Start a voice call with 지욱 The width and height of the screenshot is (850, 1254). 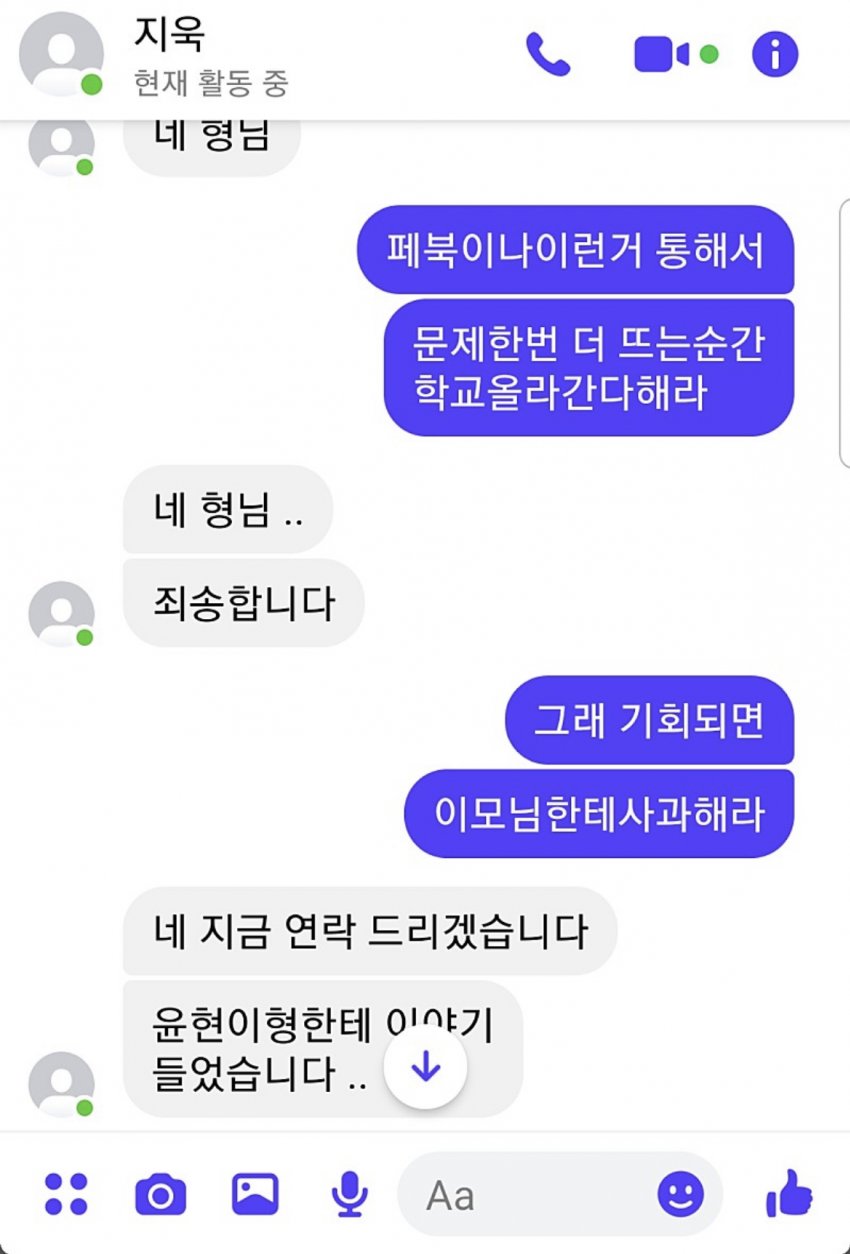pos(547,55)
